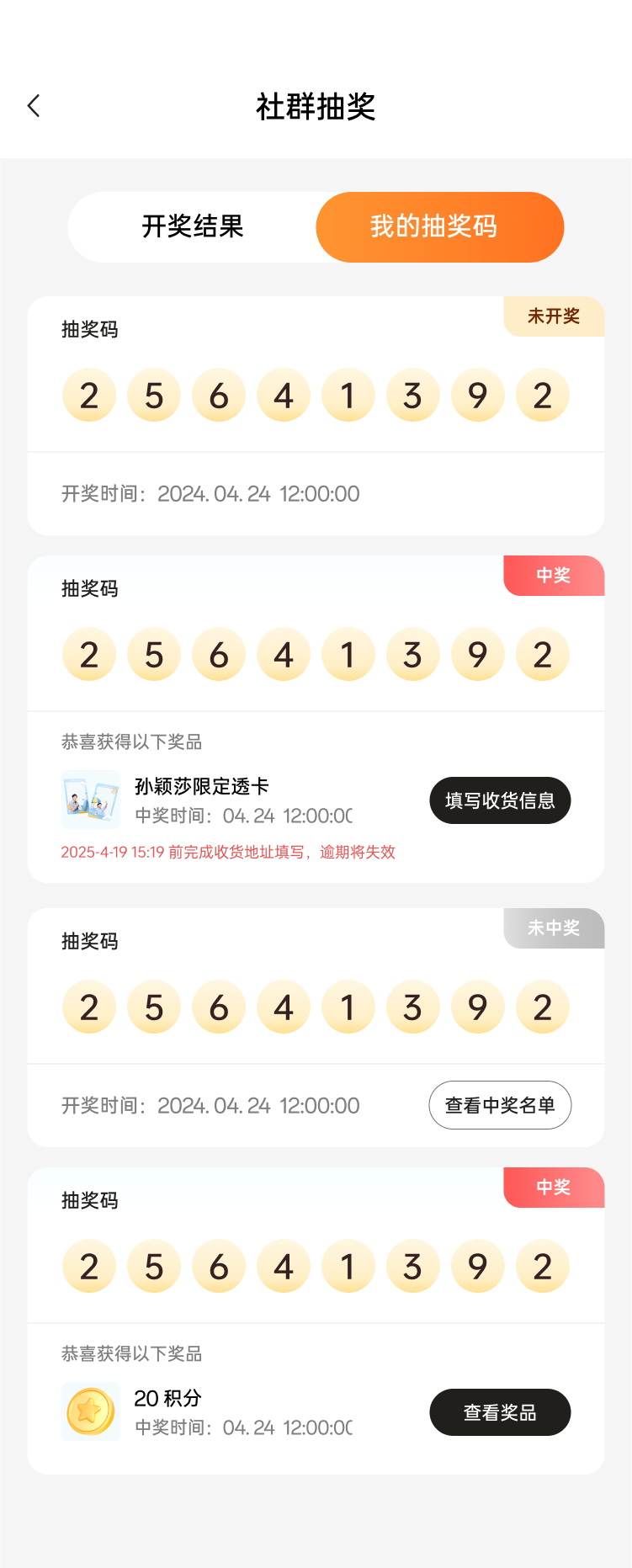Image resolution: width=632 pixels, height=1568 pixels.
Task: Open 查看中奖名单 winners list
Action: [500, 1105]
